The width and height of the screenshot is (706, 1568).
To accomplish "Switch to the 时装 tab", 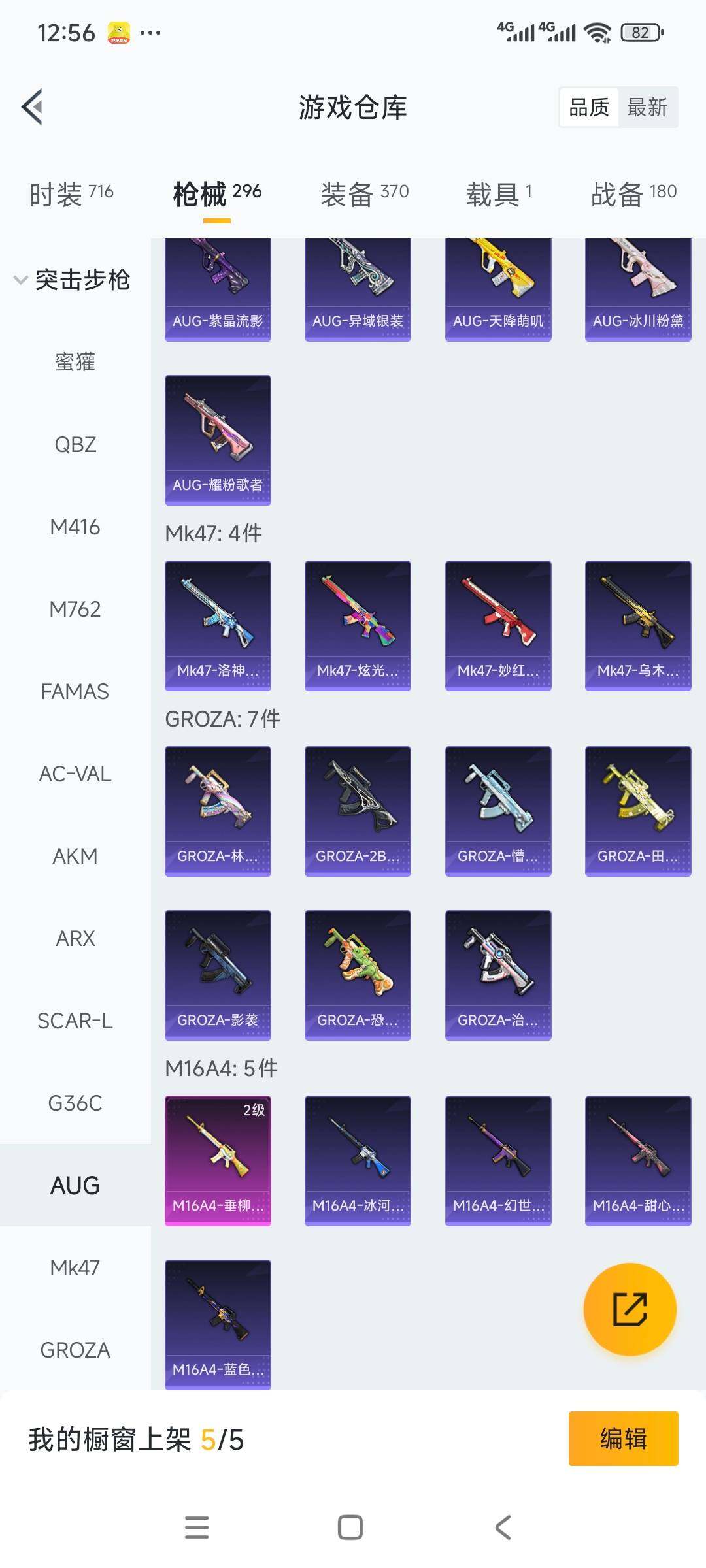I will pyautogui.click(x=71, y=193).
